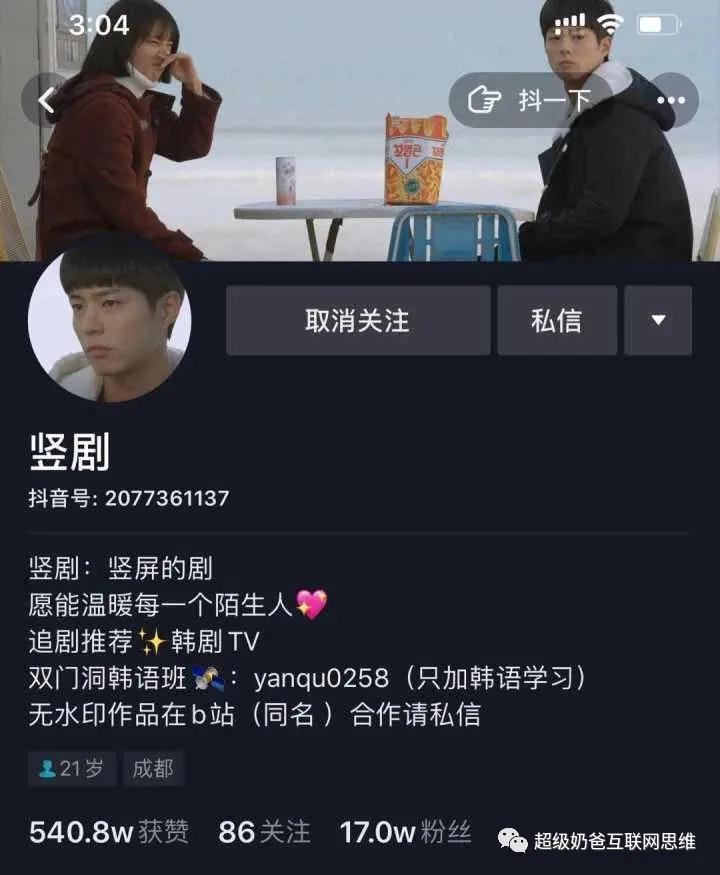Tap the 抖一下 shake button
This screenshot has width=720, height=875.
pos(529,100)
